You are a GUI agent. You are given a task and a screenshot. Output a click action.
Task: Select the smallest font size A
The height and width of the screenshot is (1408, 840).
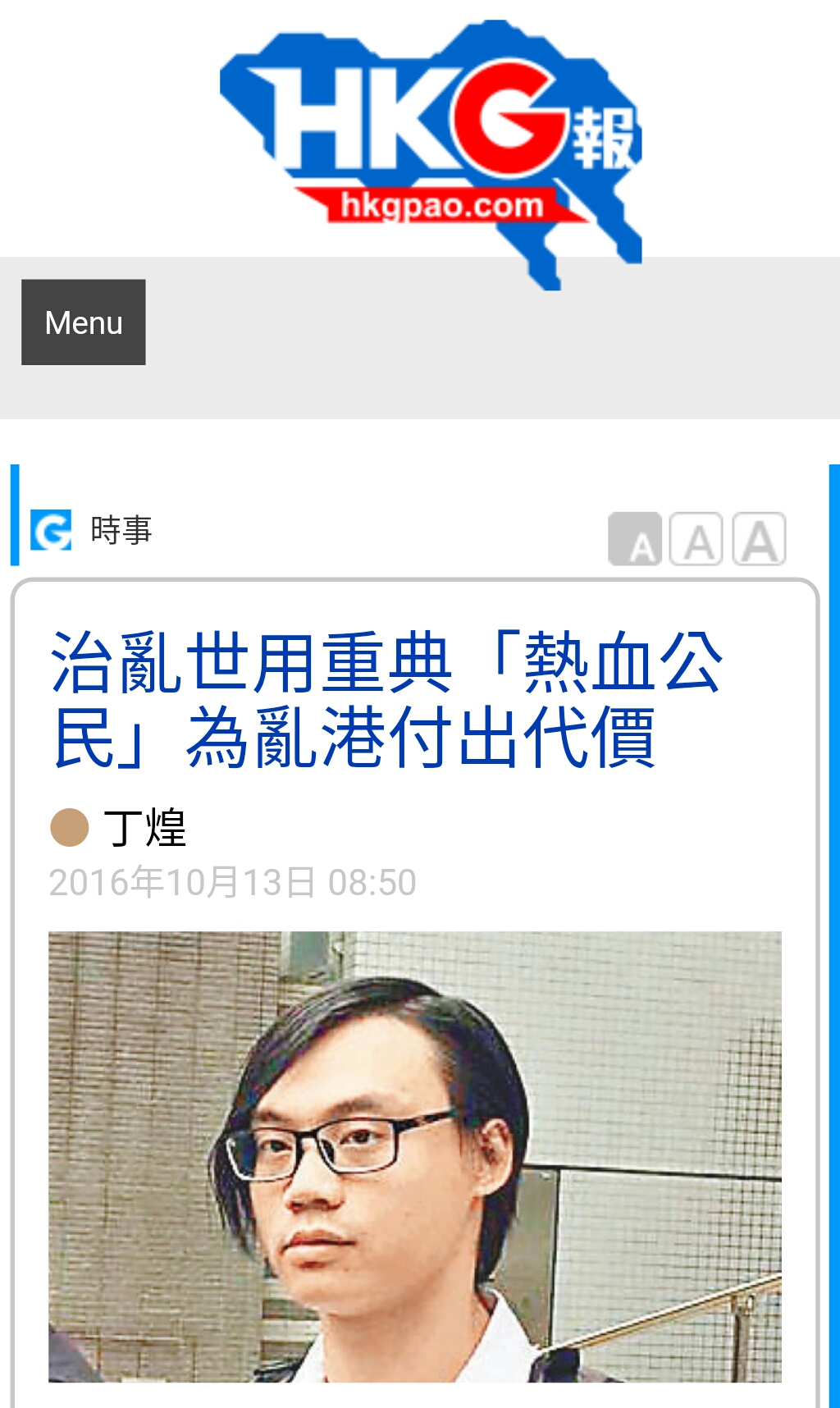(x=634, y=539)
